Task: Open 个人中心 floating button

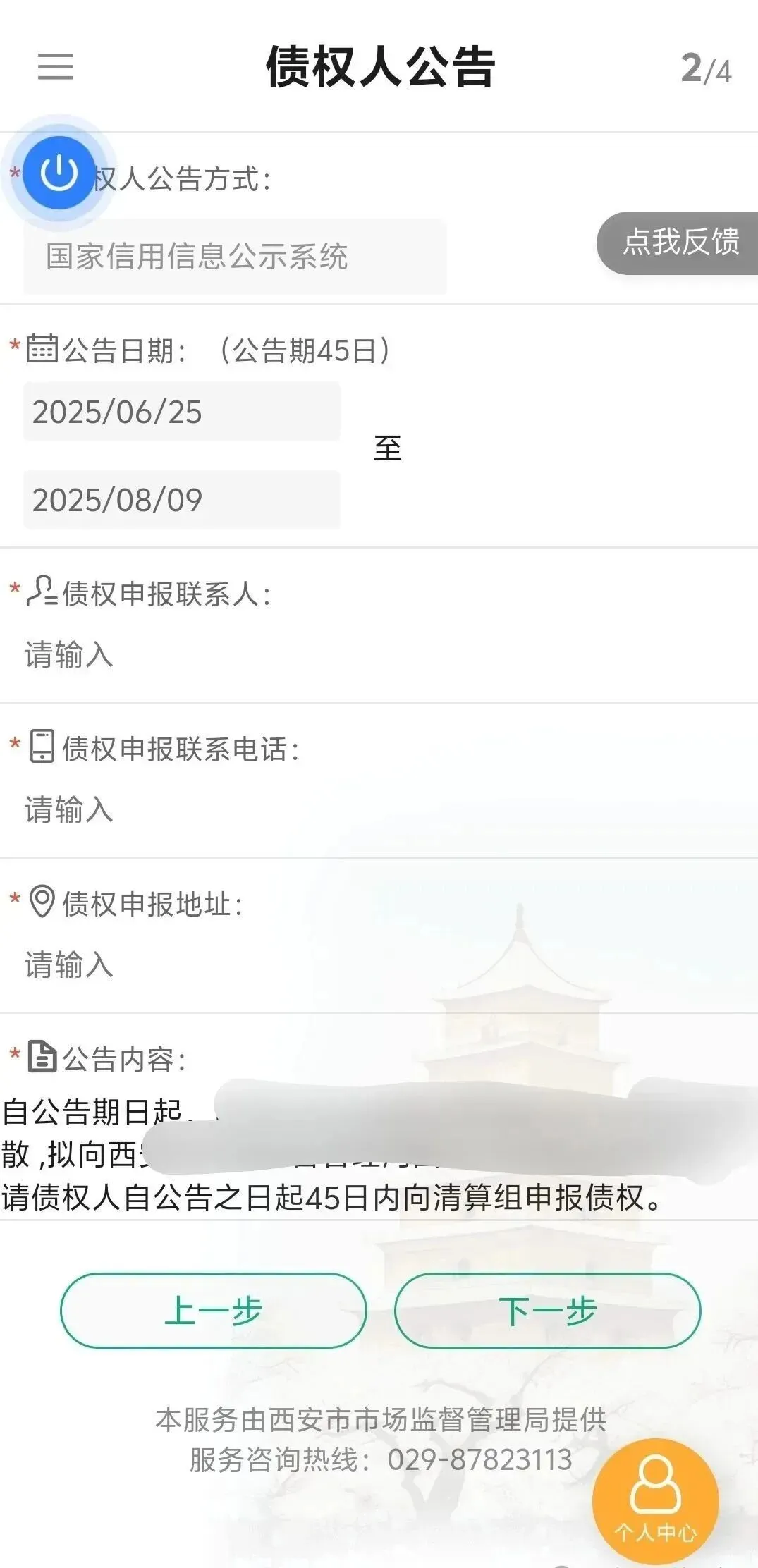Action: 656,1502
